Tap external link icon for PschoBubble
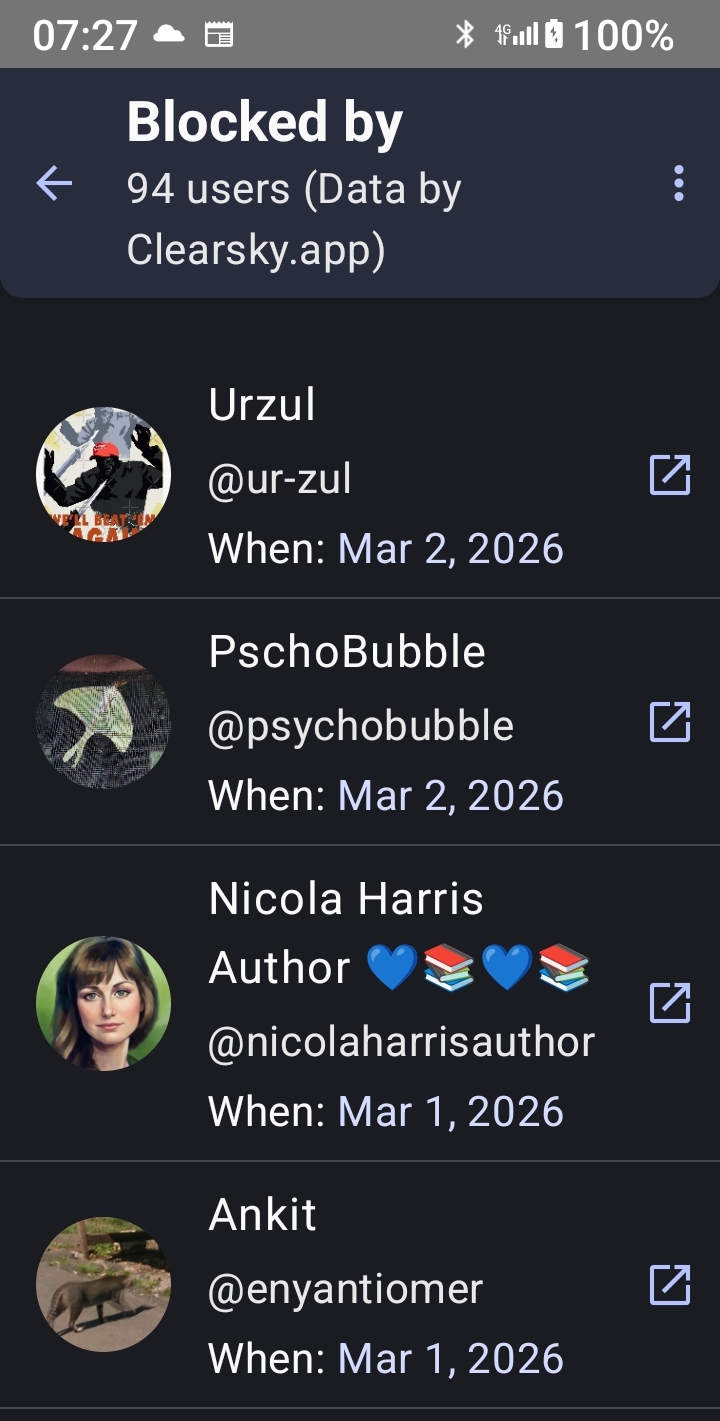The width and height of the screenshot is (720, 1421). coord(669,722)
